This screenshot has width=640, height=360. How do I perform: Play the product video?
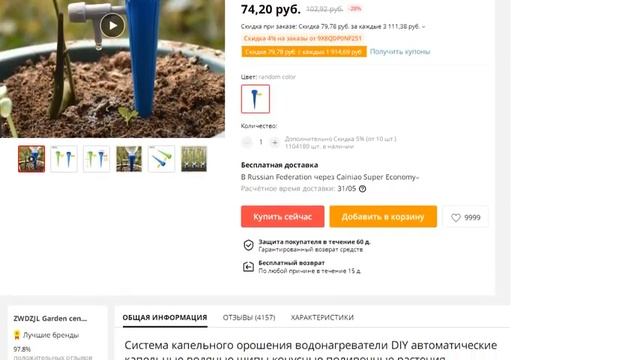coord(112,25)
